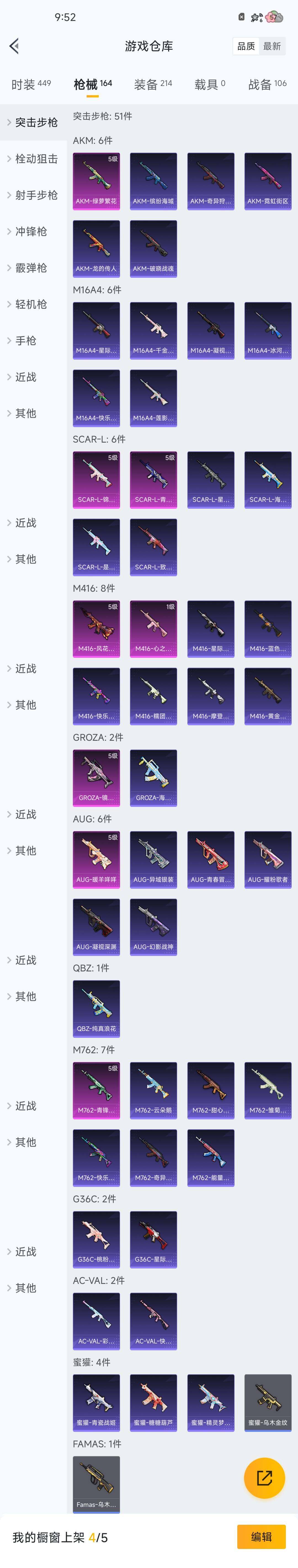Viewport: 298px width, 1568px height.
Task: Select 栓动狙击 category in sidebar
Action: point(35,159)
